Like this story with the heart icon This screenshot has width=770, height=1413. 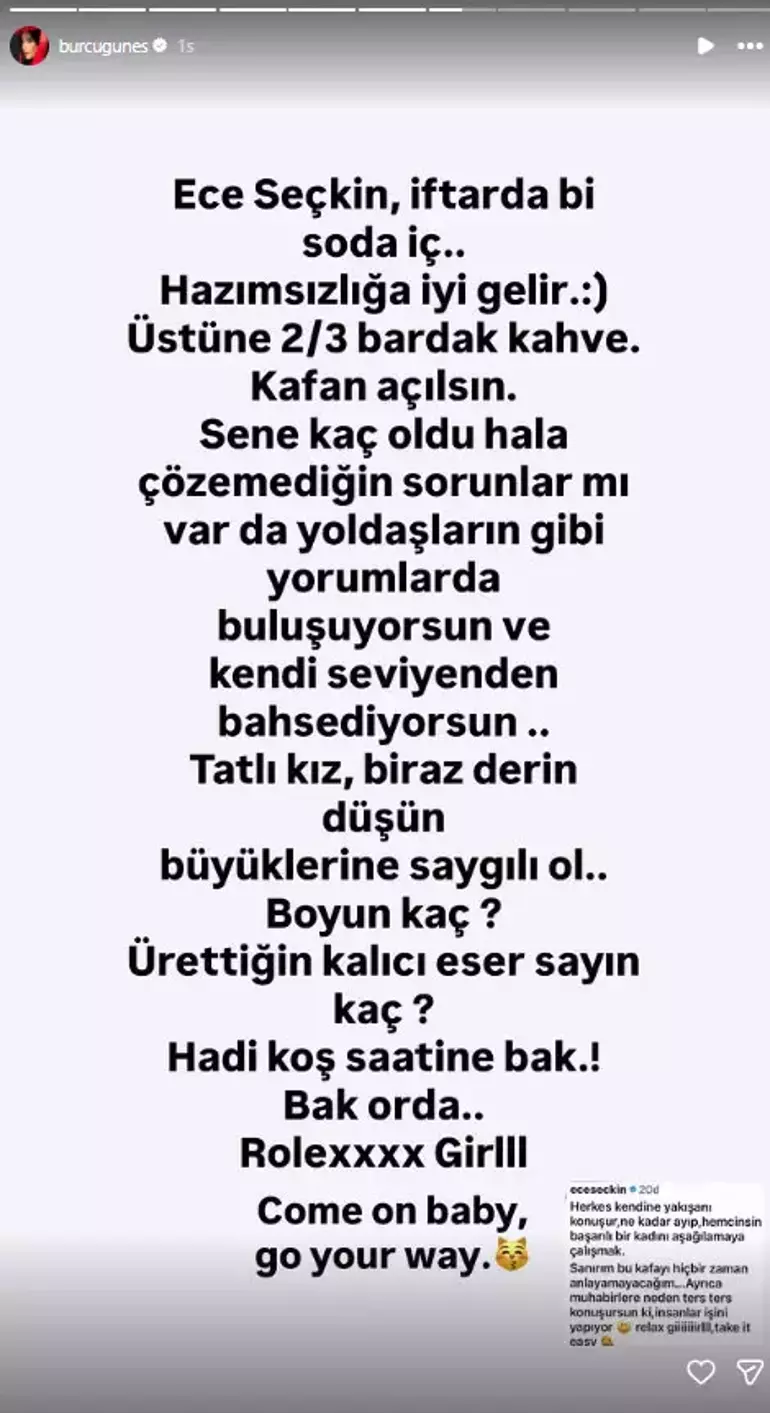[x=701, y=1372]
